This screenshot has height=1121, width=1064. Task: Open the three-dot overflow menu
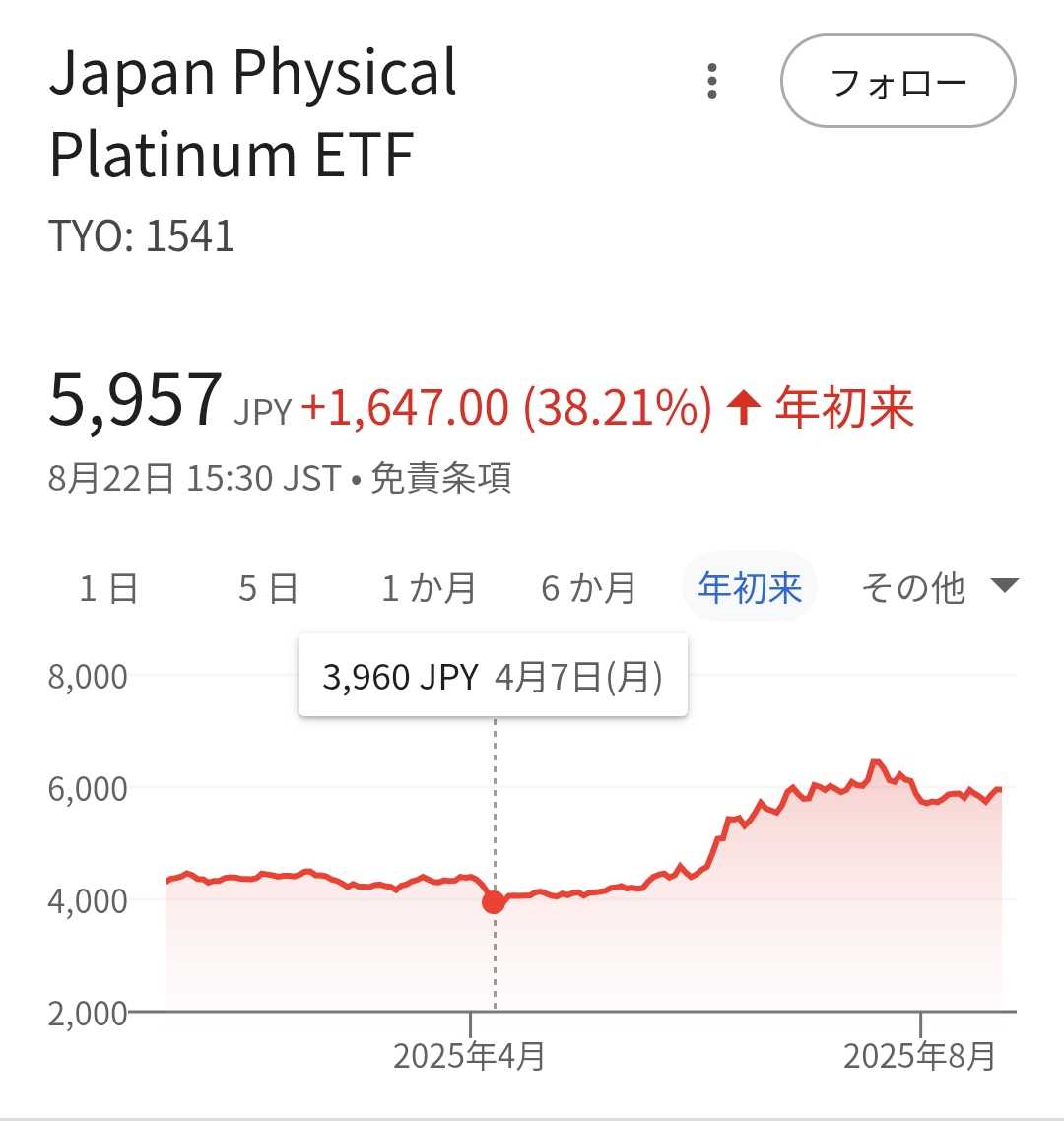712,81
